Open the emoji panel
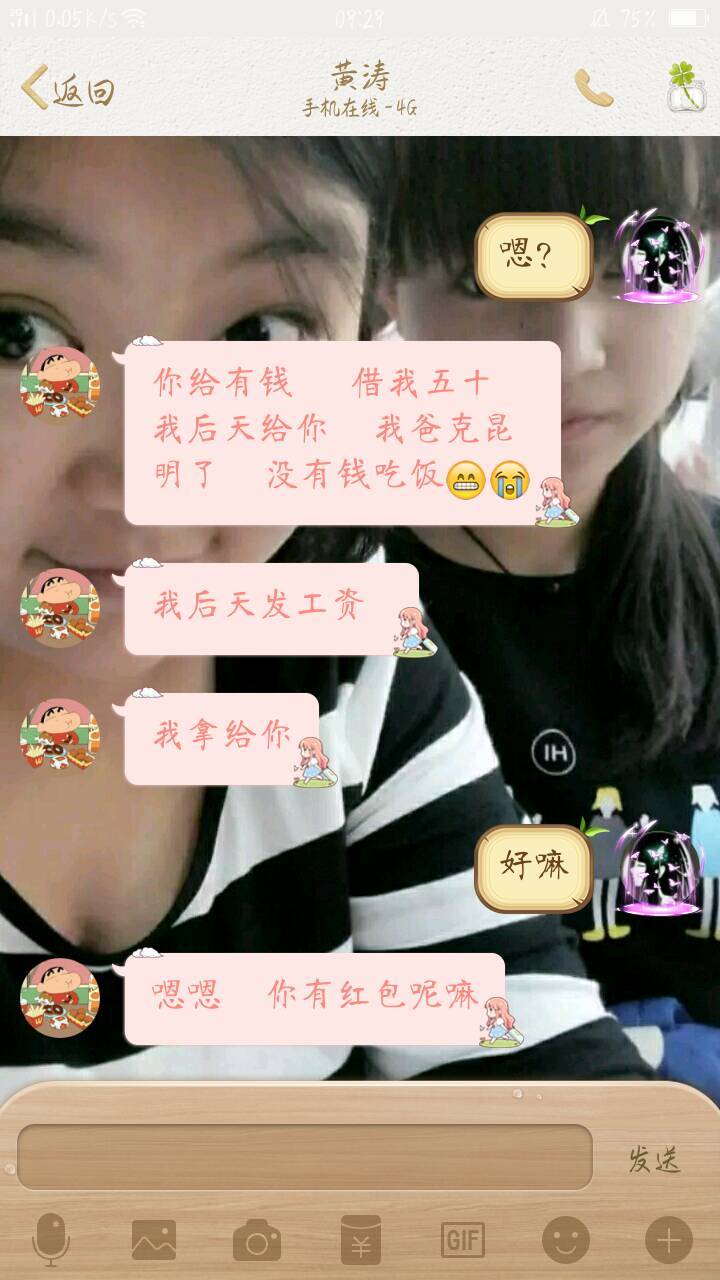 point(566,1240)
